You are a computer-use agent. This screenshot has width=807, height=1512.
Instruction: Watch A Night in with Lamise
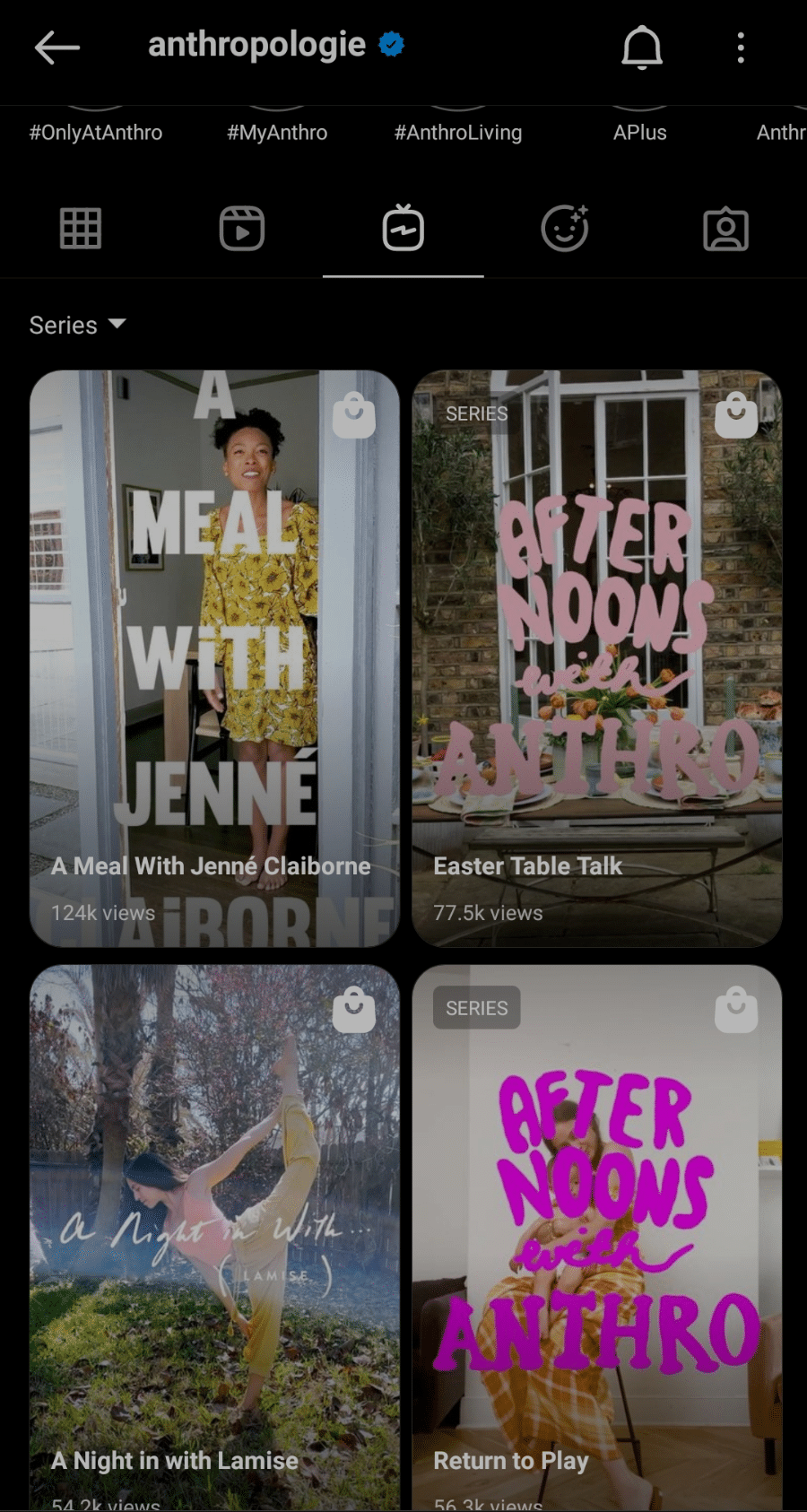[214, 1238]
